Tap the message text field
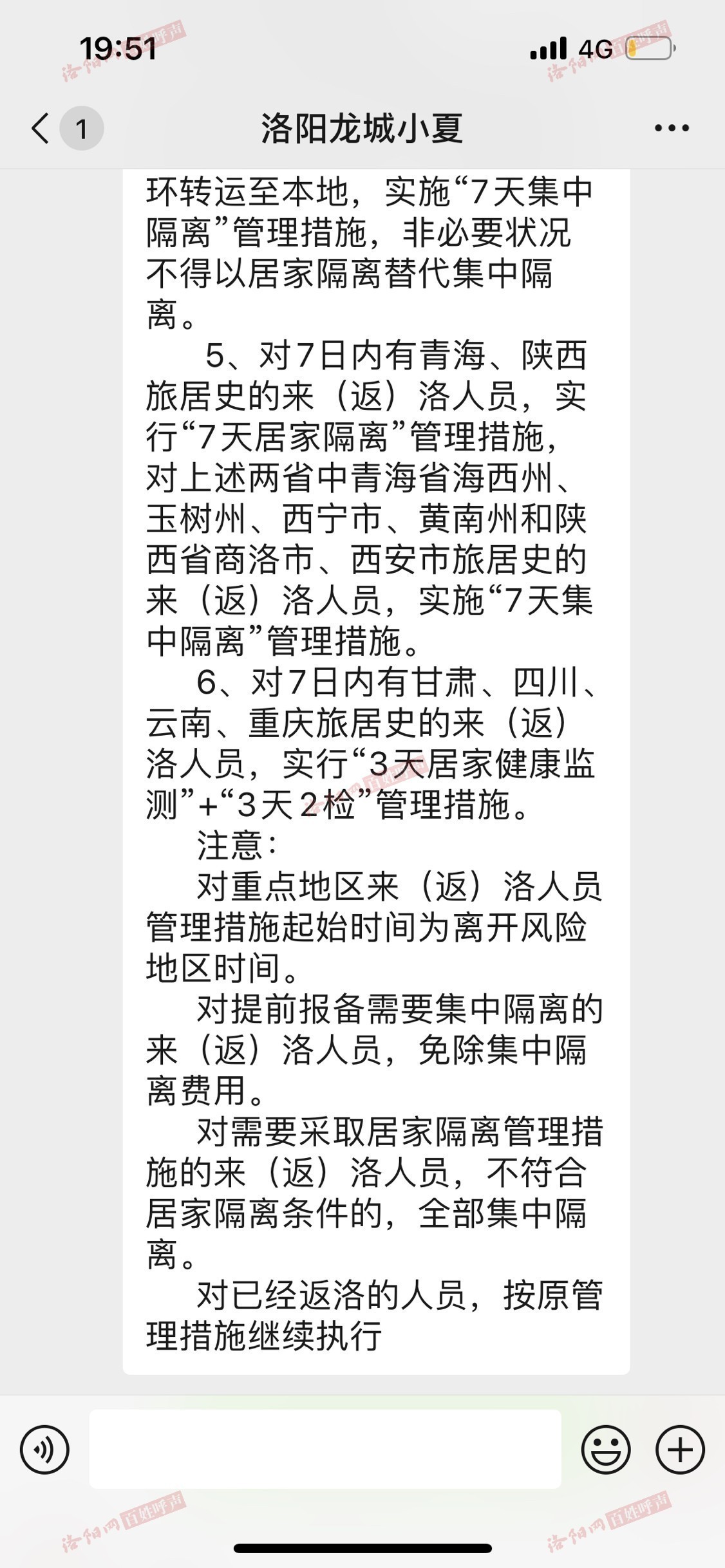The height and width of the screenshot is (1568, 725). tap(325, 1450)
